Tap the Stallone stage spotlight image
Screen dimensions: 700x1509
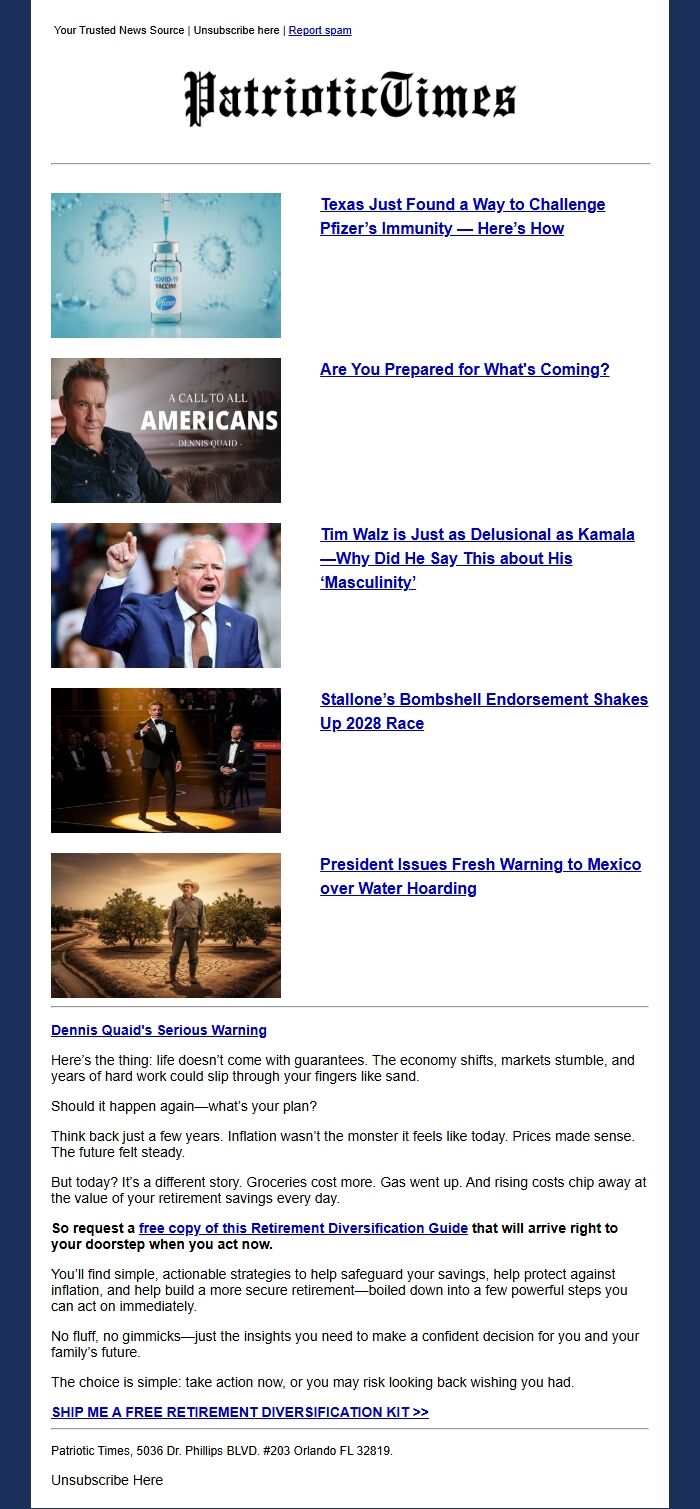pyautogui.click(x=165, y=760)
